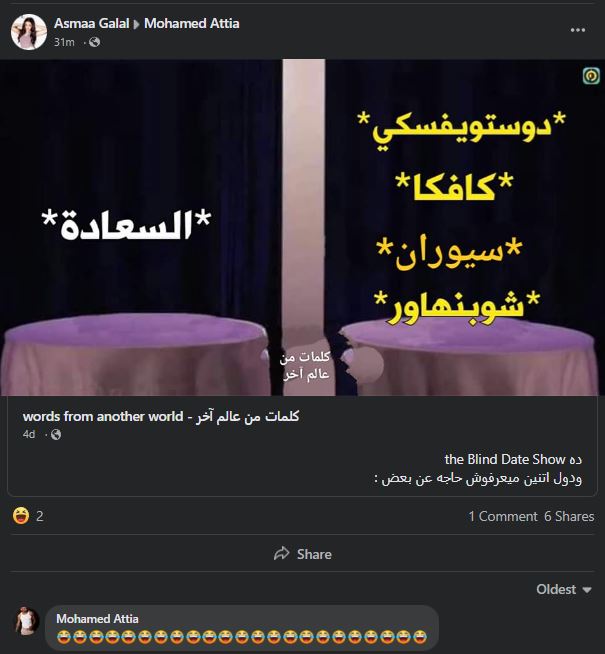View who reacted to this post
This screenshot has width=605, height=654.
[x=27, y=516]
